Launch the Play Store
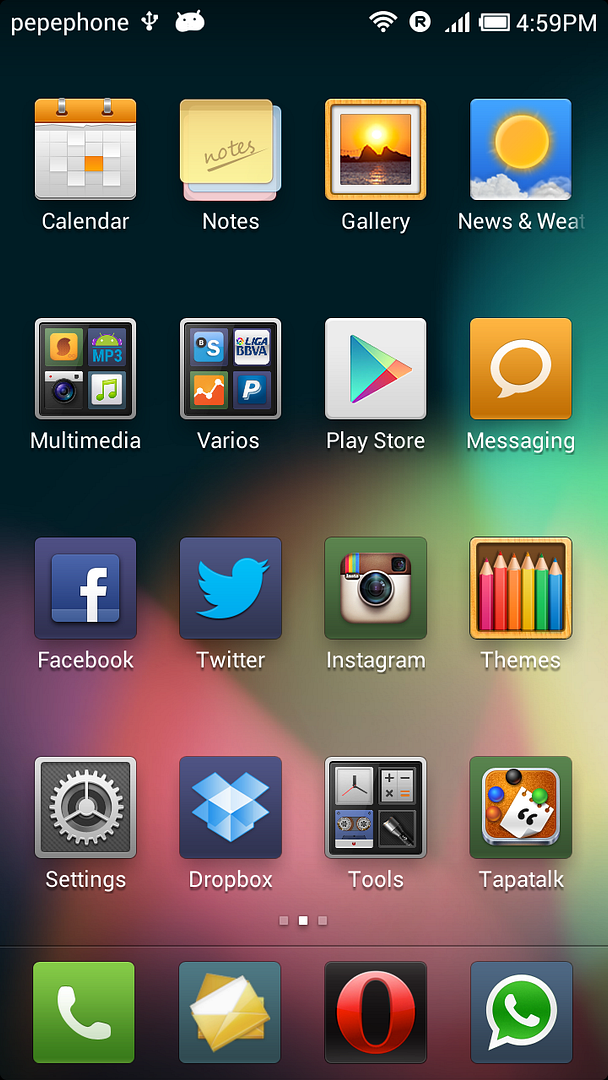This screenshot has width=608, height=1080. click(x=375, y=368)
